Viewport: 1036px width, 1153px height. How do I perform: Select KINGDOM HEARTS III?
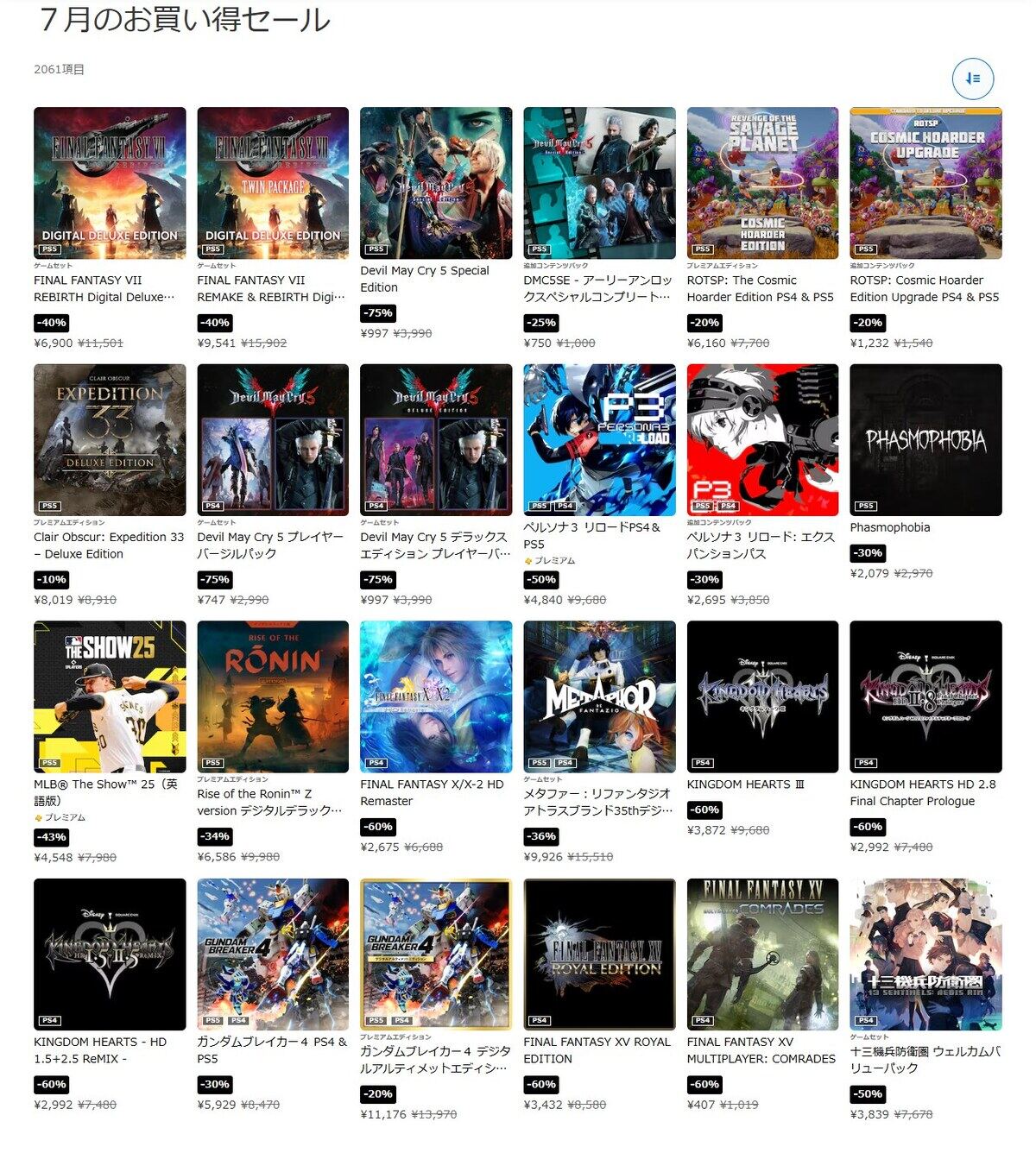(762, 696)
